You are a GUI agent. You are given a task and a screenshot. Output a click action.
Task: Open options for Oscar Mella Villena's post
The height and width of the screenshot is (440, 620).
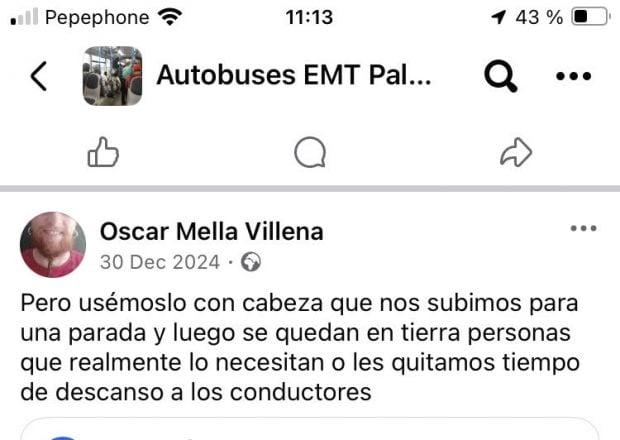582,229
